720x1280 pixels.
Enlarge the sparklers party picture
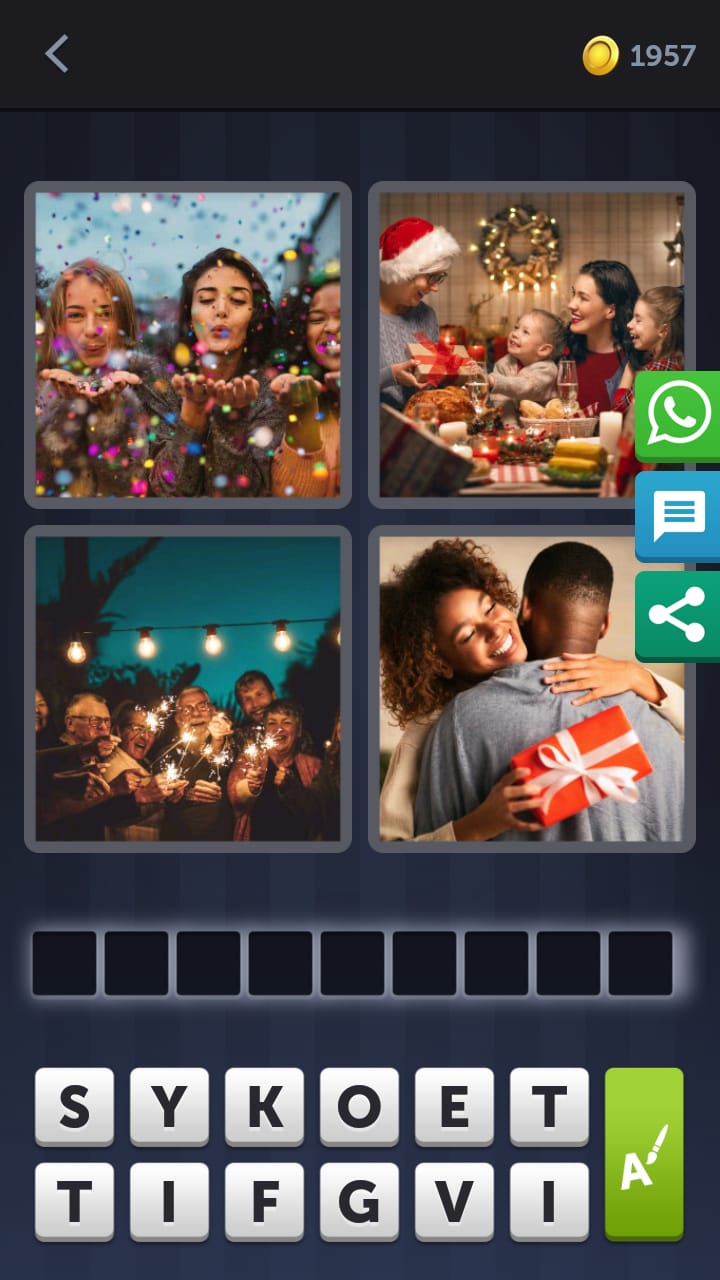(x=188, y=688)
